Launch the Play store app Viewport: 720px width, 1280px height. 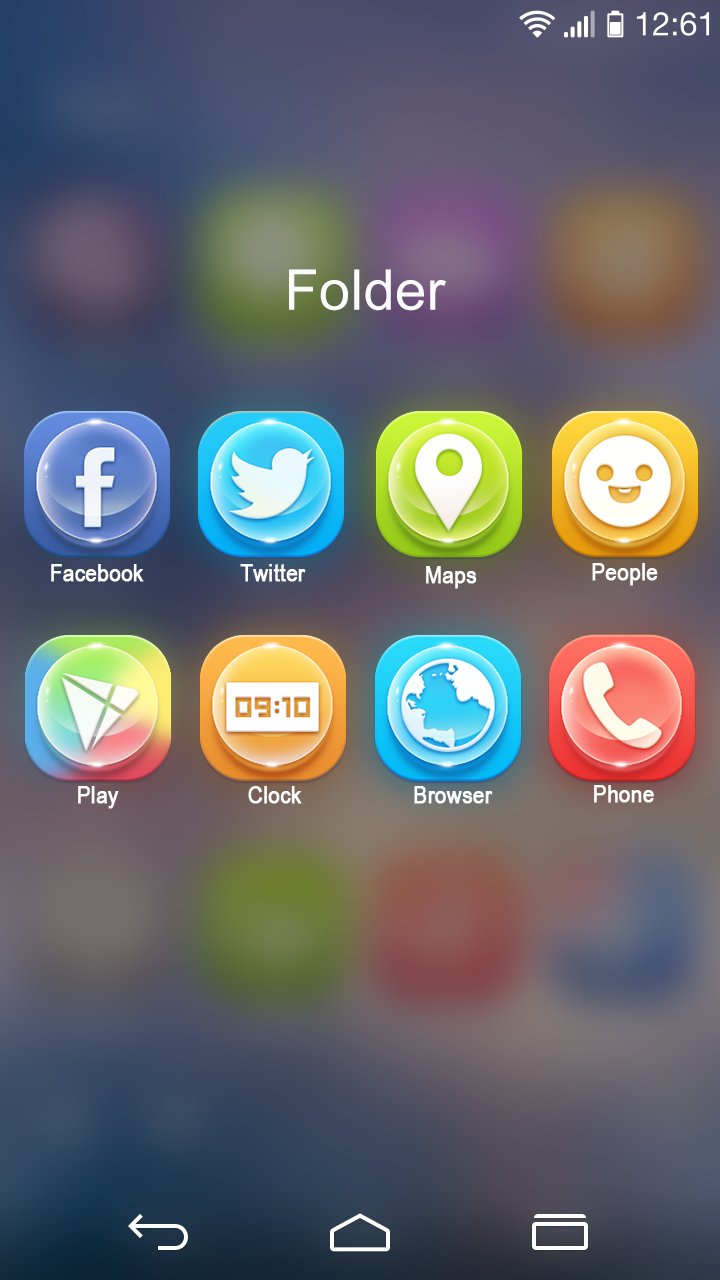pos(97,707)
